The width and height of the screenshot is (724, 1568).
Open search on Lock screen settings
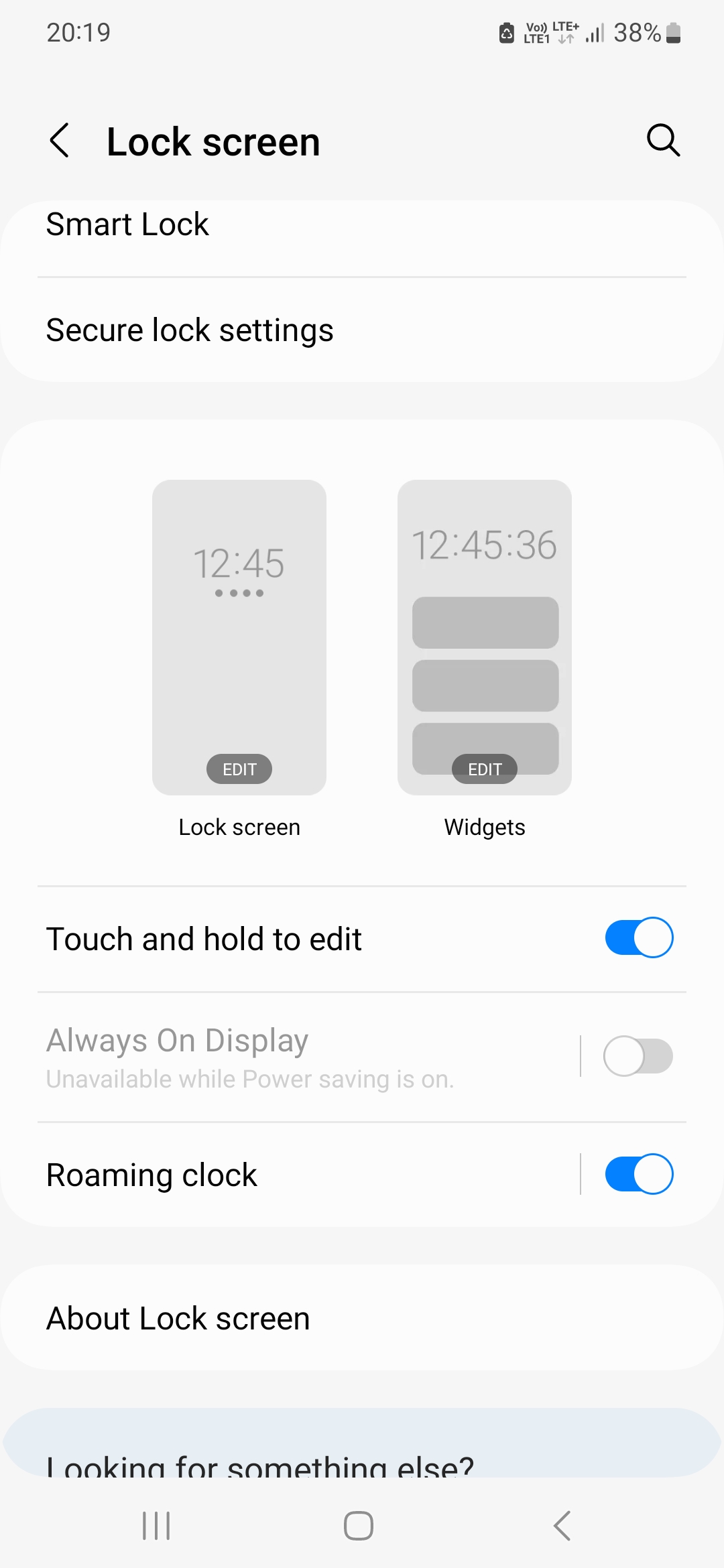(662, 140)
